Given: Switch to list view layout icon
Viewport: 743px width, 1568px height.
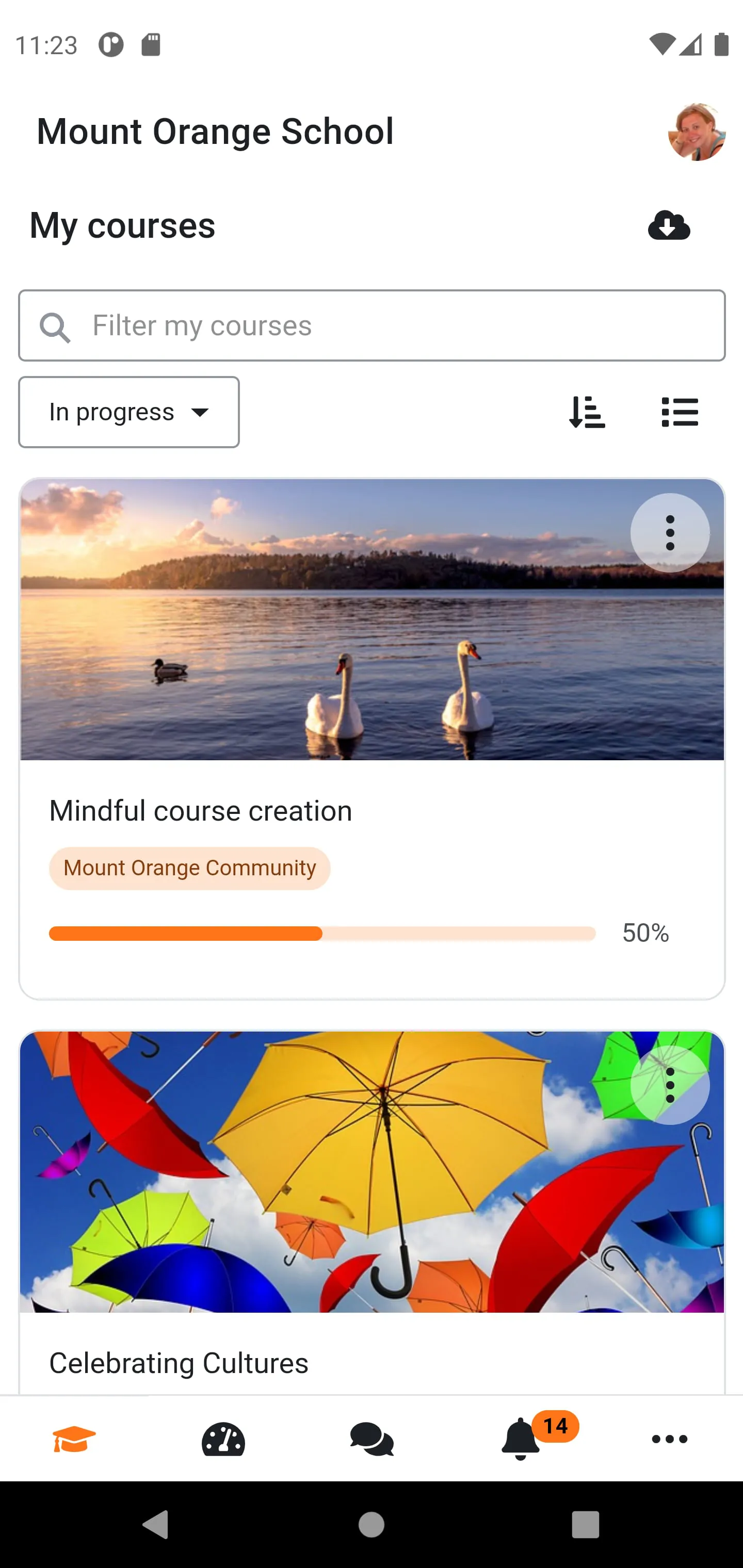Looking at the screenshot, I should [x=680, y=412].
